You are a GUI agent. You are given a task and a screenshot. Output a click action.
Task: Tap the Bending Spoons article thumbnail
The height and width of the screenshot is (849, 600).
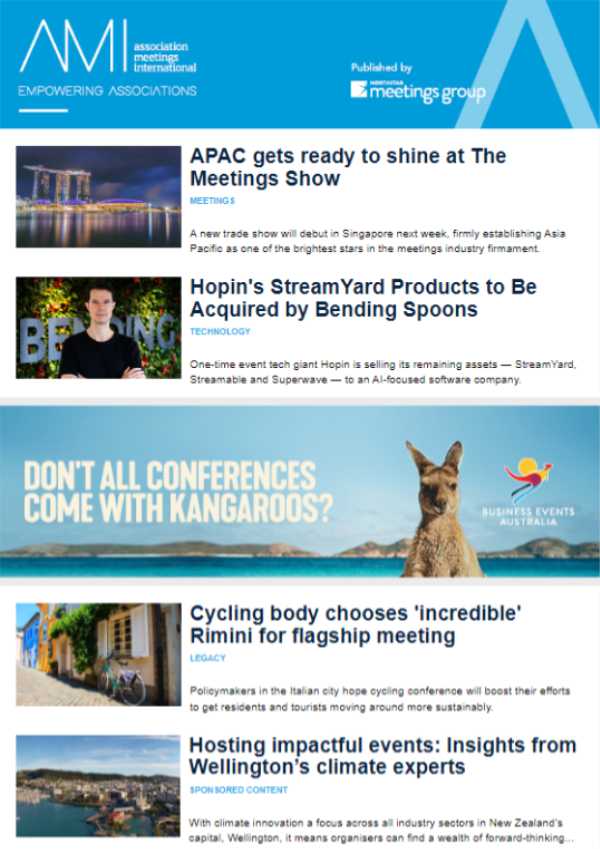pyautogui.click(x=98, y=327)
